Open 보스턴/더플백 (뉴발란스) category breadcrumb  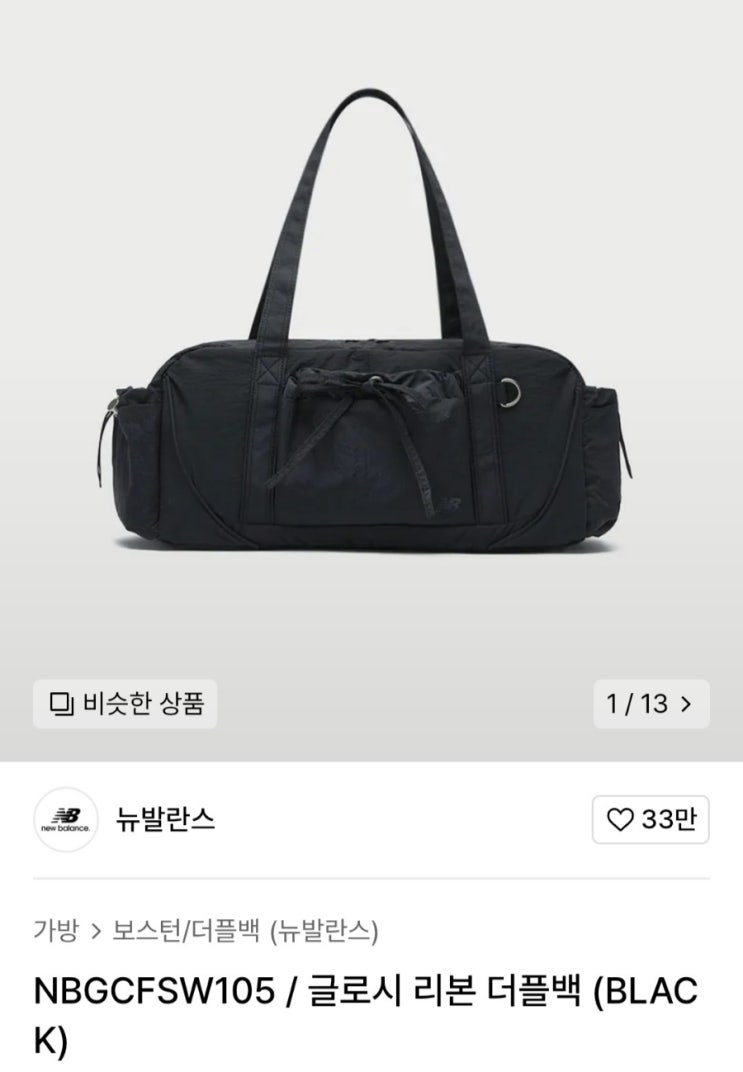[x=246, y=931]
